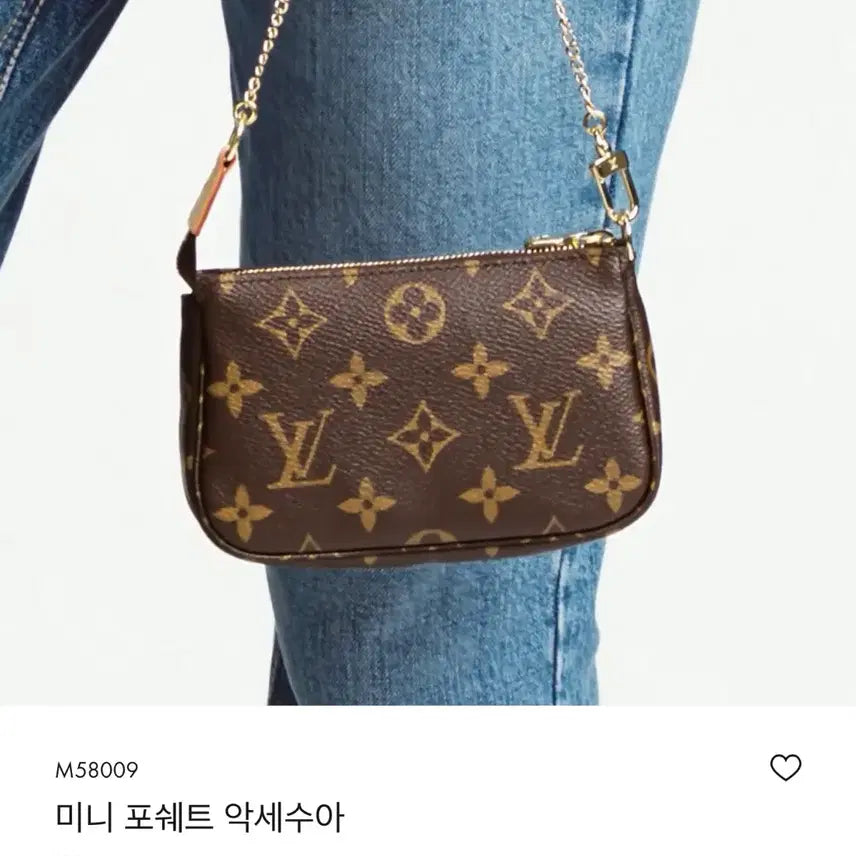Add the mini pochette to the wishlist
Image resolution: width=856 pixels, height=856 pixels.
coord(786,768)
